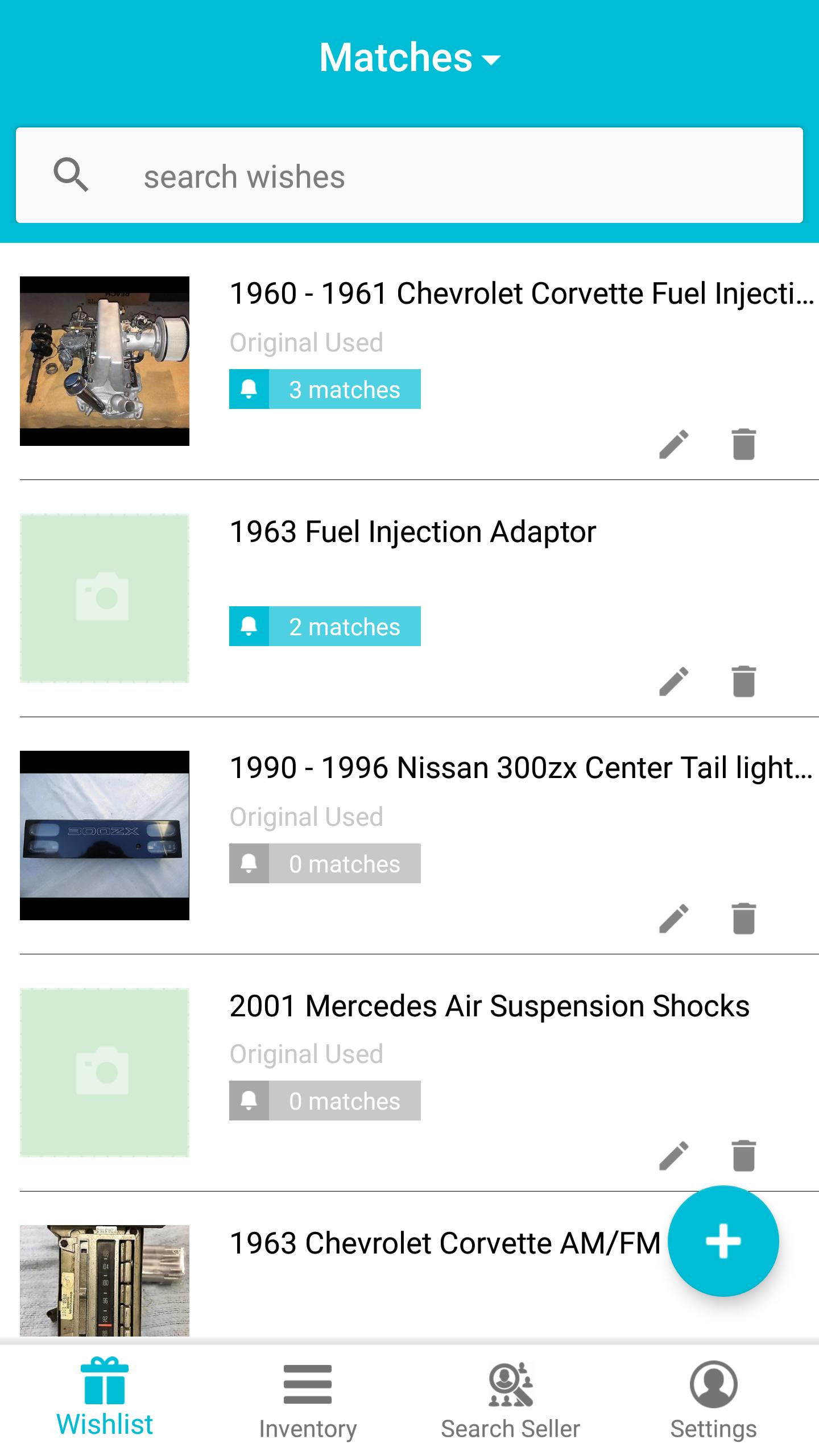Add a new wish with the plus button
The height and width of the screenshot is (1456, 819).
click(723, 1241)
